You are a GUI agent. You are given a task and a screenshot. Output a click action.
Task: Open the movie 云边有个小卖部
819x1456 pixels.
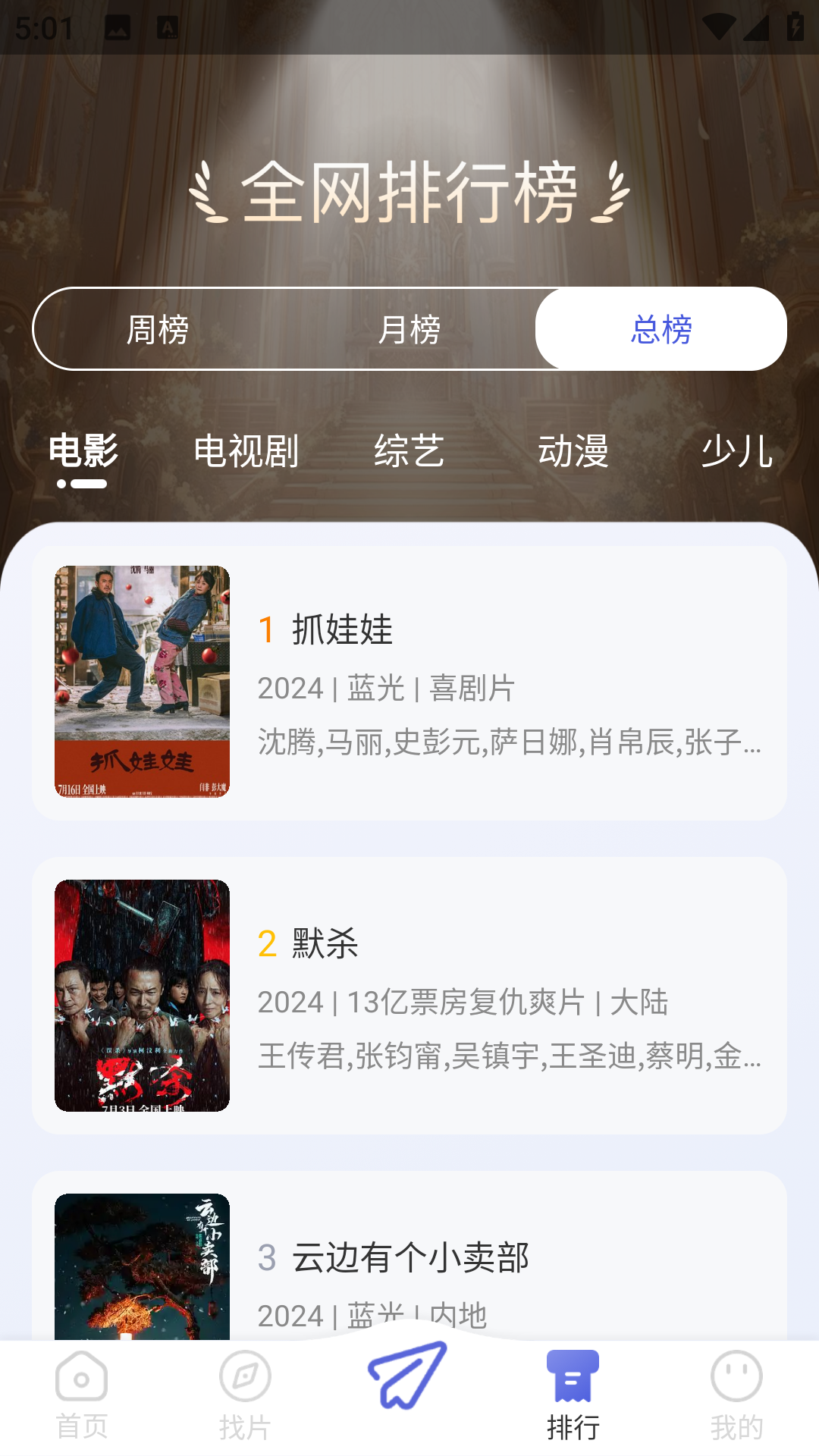pyautogui.click(x=409, y=1259)
